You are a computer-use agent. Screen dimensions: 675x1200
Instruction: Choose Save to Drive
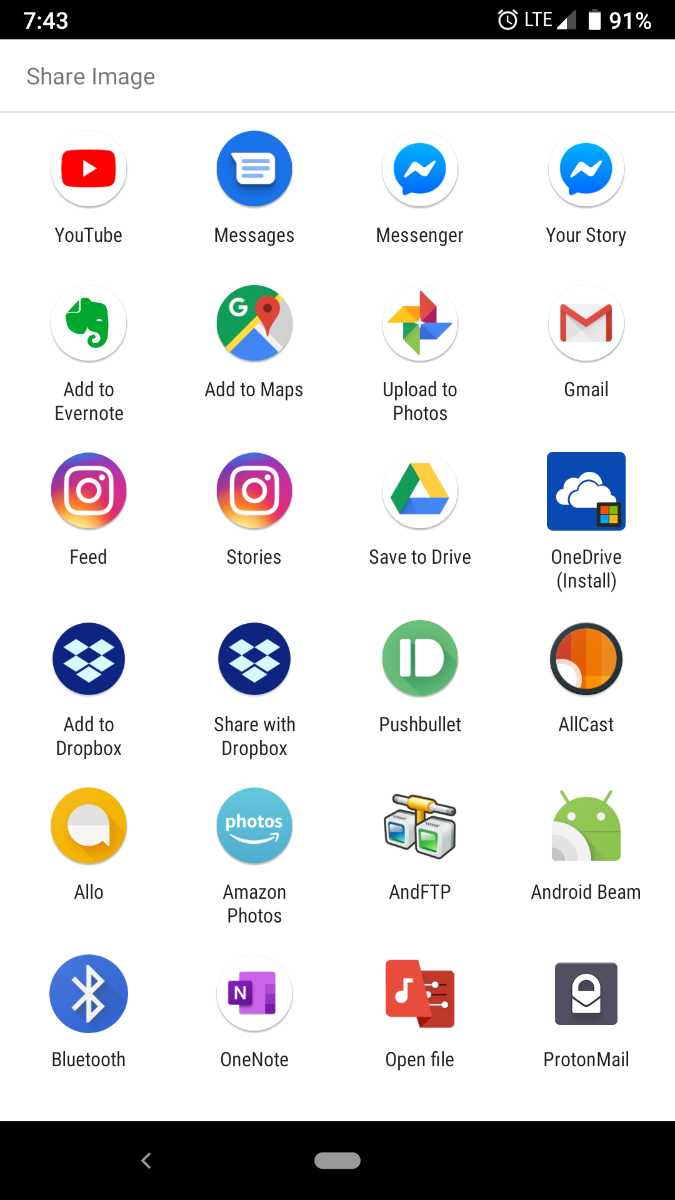pyautogui.click(x=420, y=491)
